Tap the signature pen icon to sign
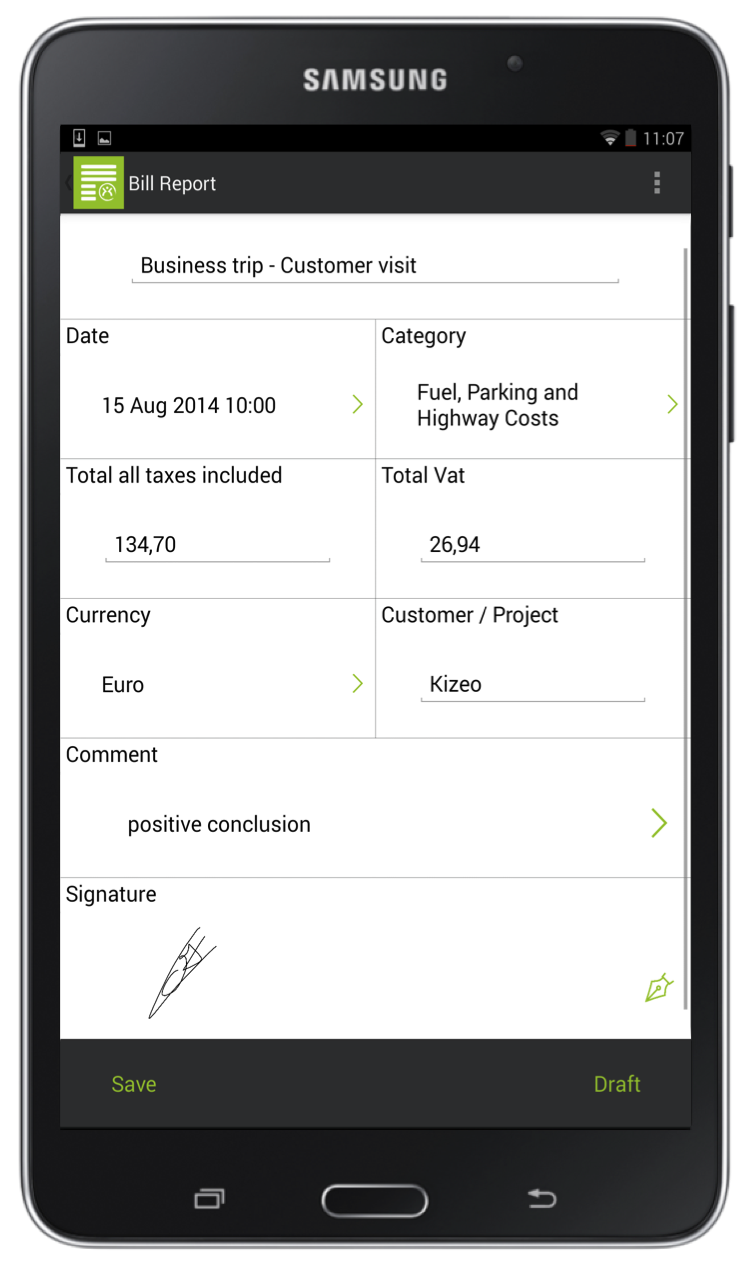 coord(658,988)
